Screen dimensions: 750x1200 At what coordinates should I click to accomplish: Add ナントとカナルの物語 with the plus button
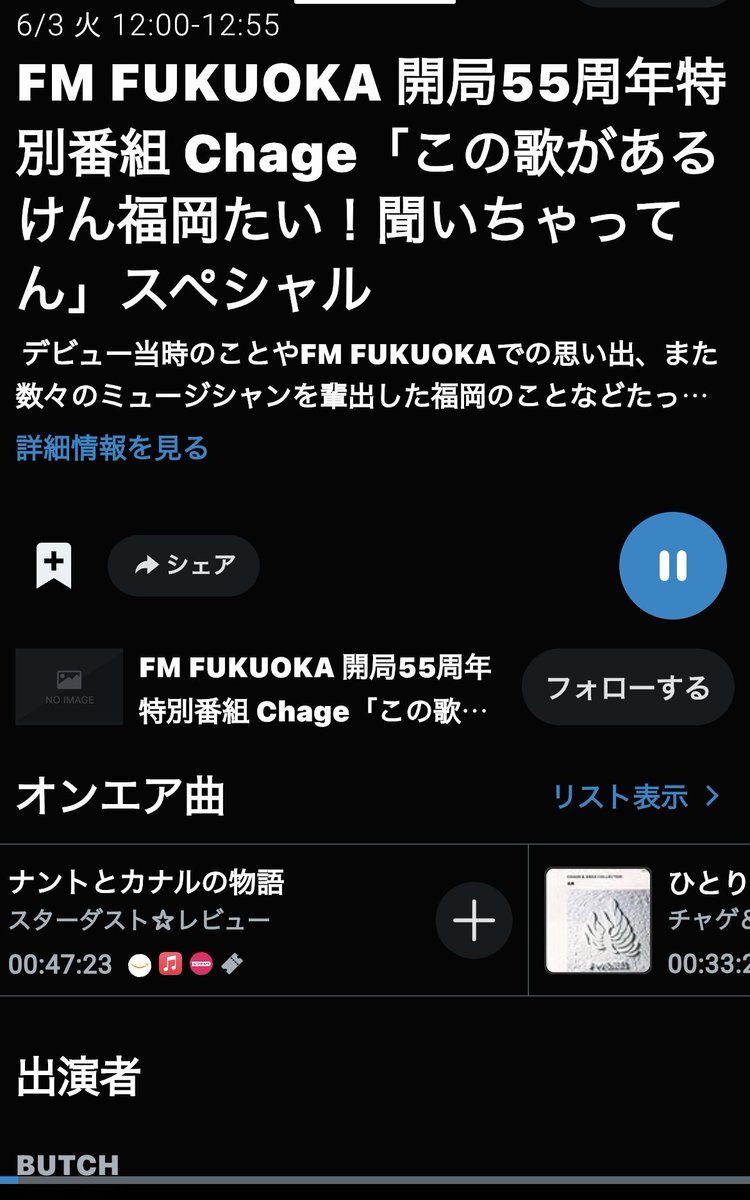pos(474,920)
